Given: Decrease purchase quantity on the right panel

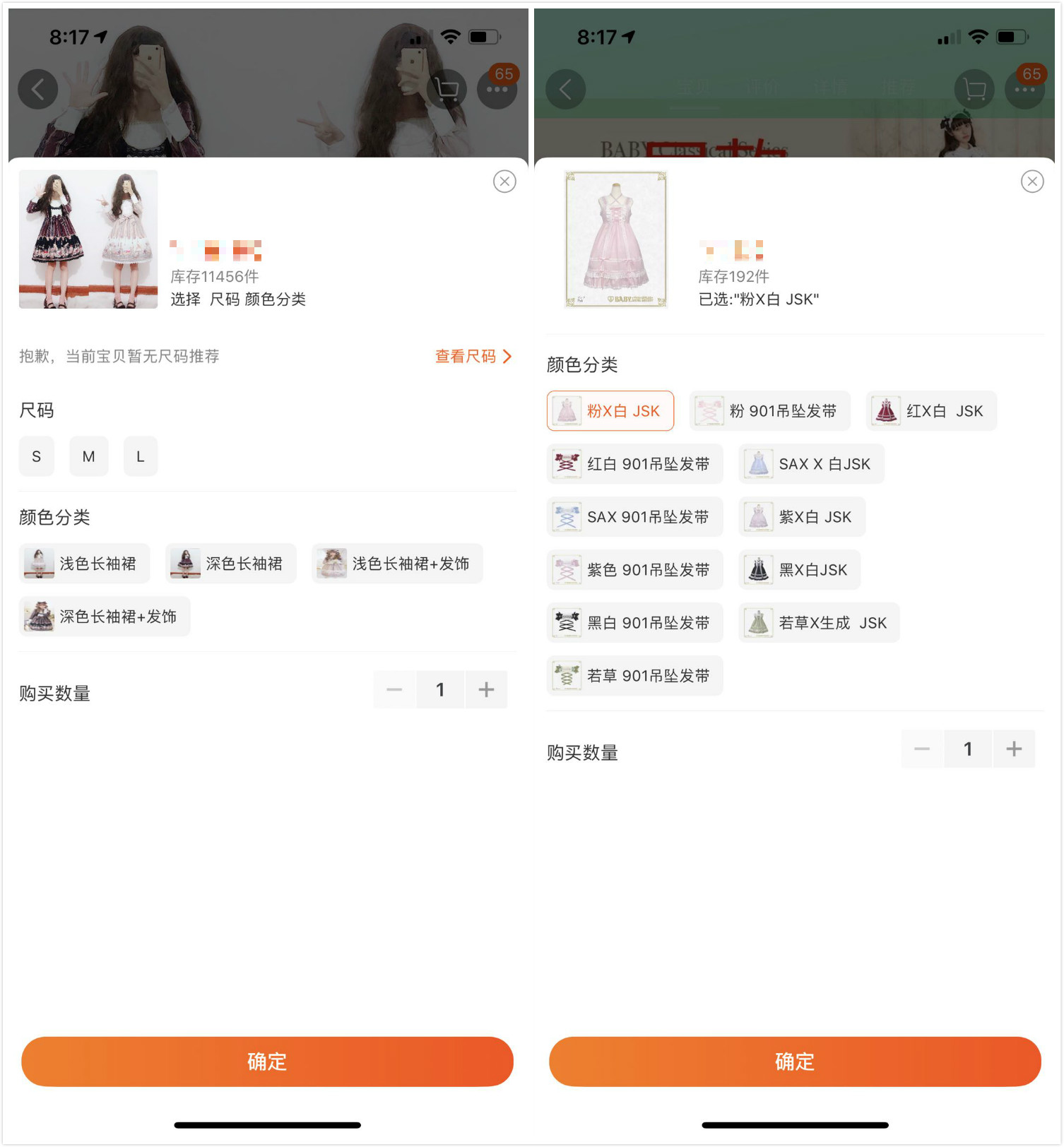Looking at the screenshot, I should 921,749.
